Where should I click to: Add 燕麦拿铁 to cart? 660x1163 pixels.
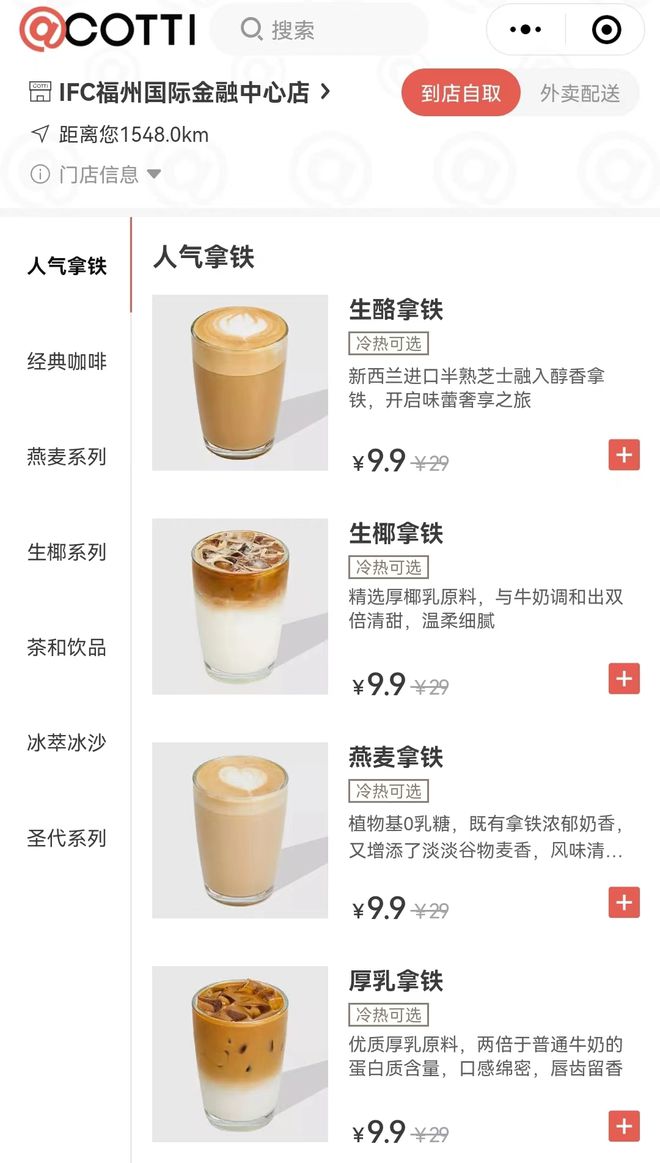pyautogui.click(x=624, y=902)
